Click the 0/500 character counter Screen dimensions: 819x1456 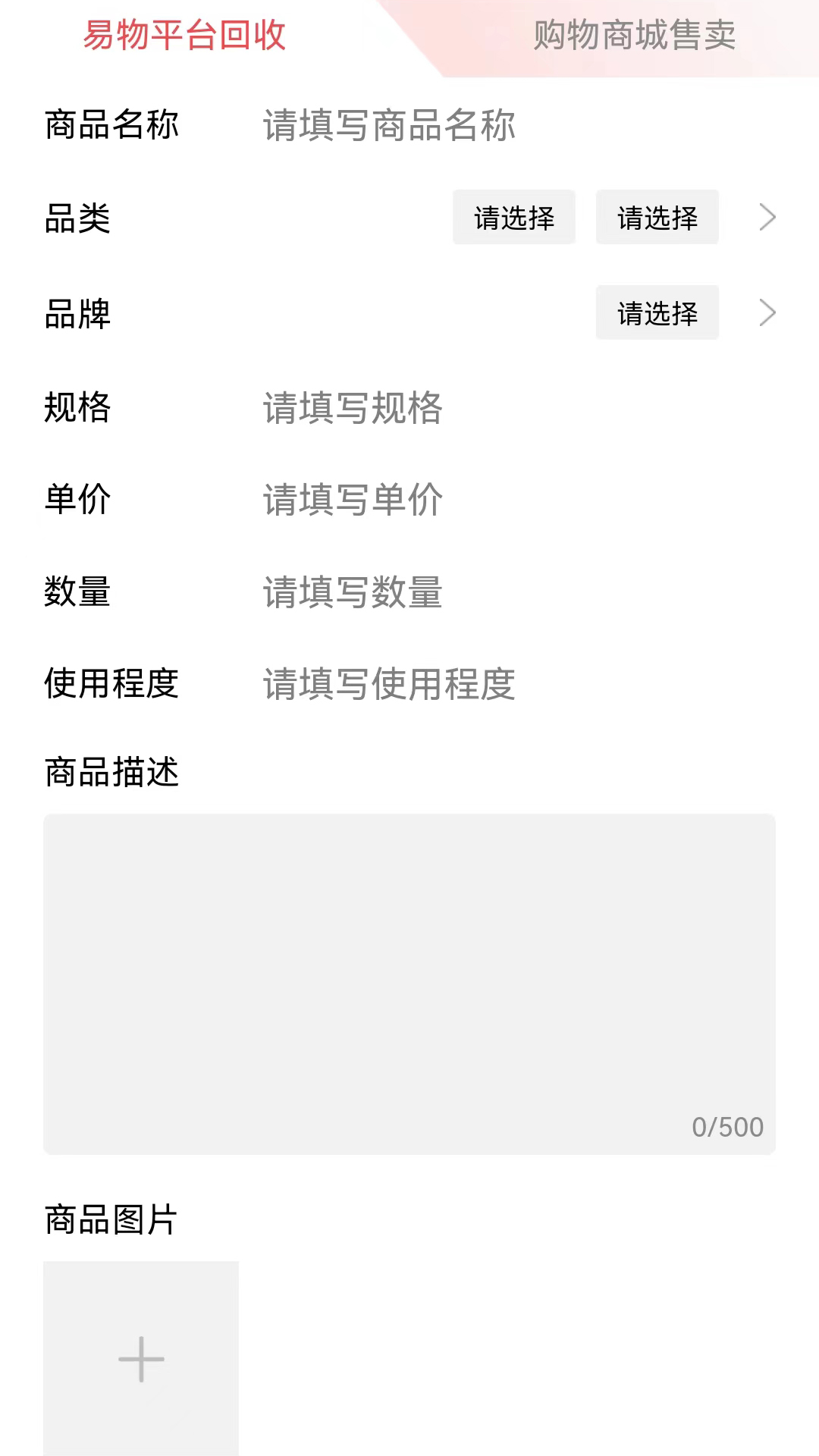coord(729,1128)
